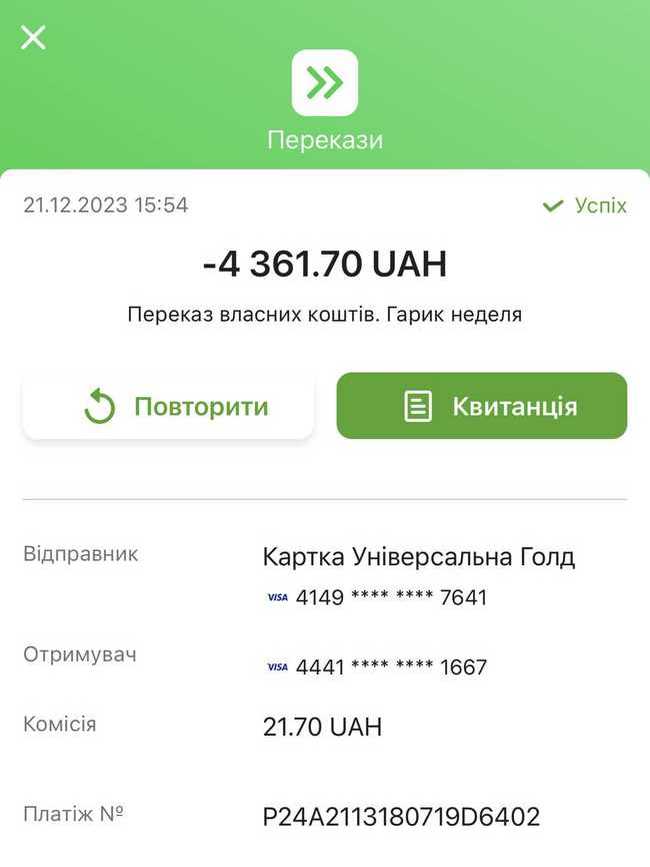
Task: Close the transfer details screen
Action: [x=33, y=38]
